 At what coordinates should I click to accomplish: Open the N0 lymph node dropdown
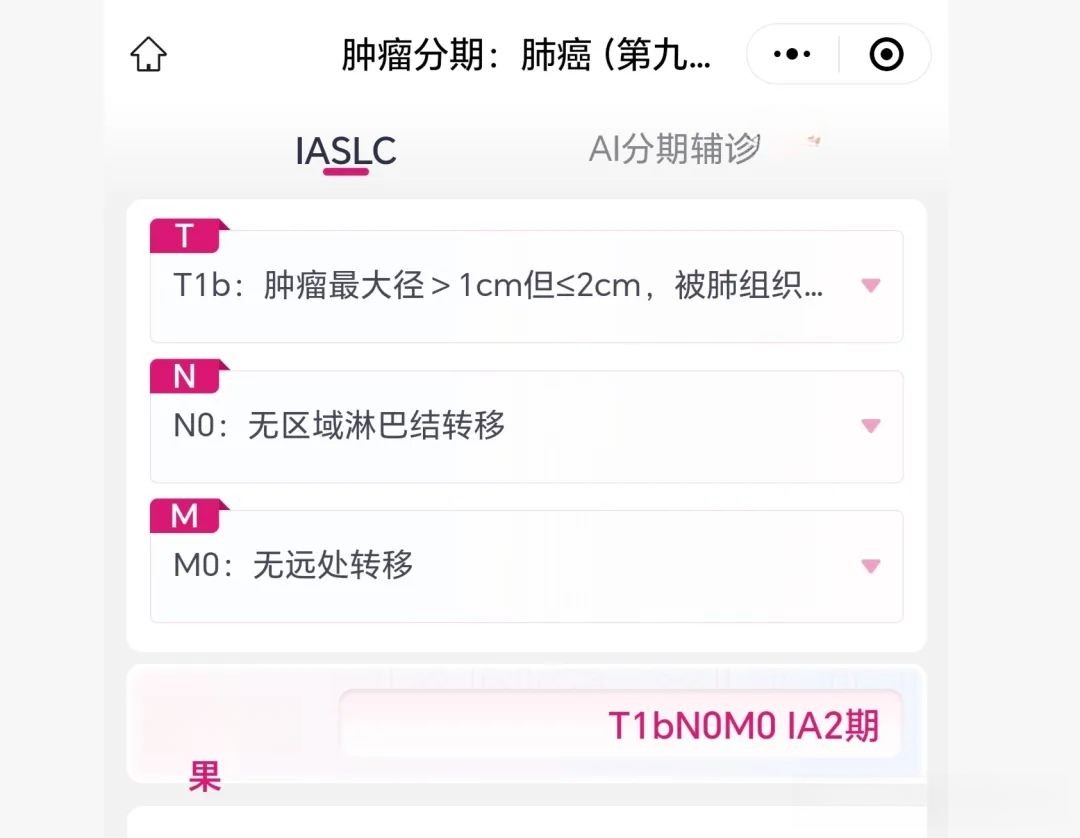526,427
